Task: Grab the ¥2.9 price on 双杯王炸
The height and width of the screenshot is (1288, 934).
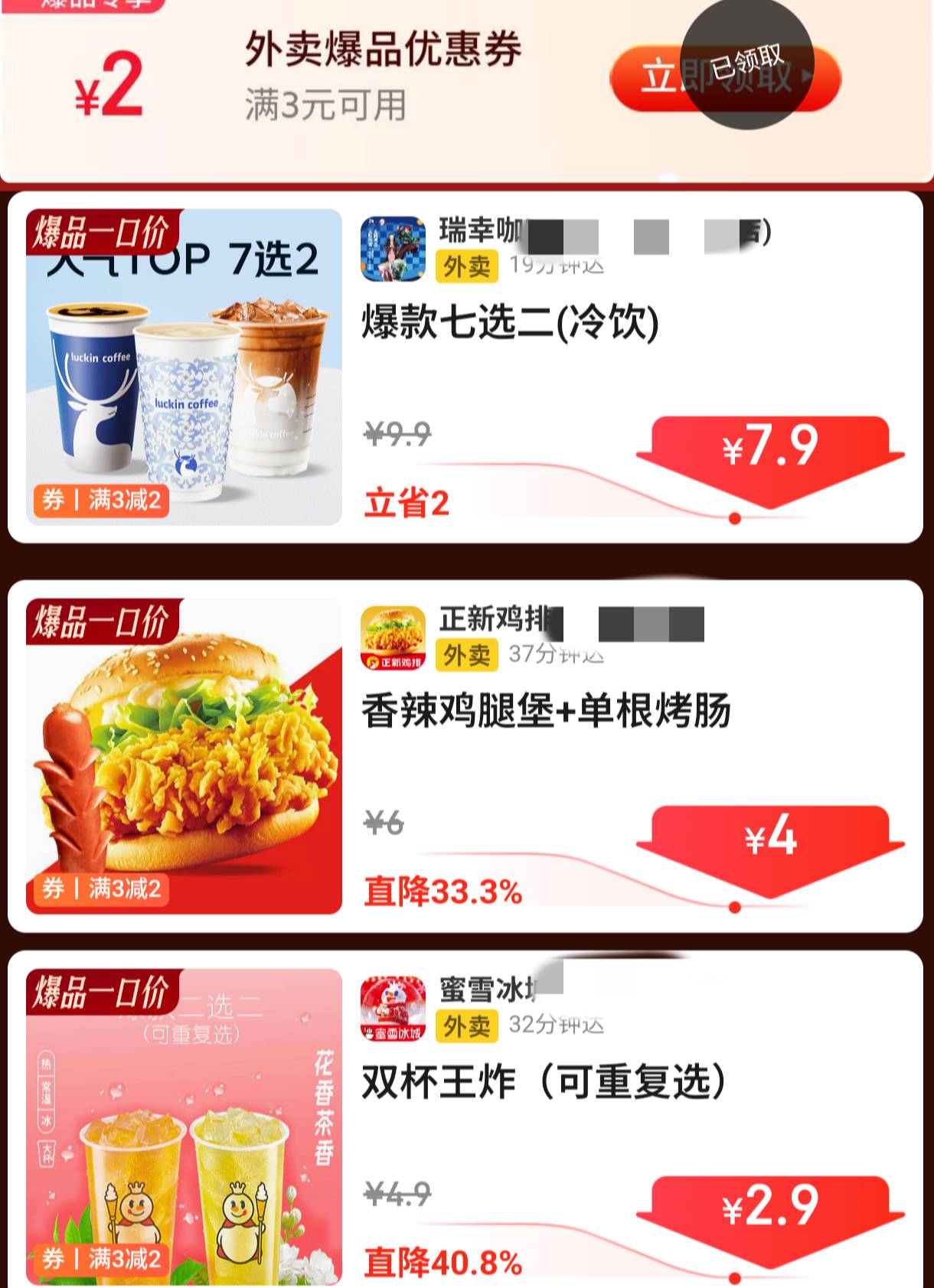Action: 770,1207
